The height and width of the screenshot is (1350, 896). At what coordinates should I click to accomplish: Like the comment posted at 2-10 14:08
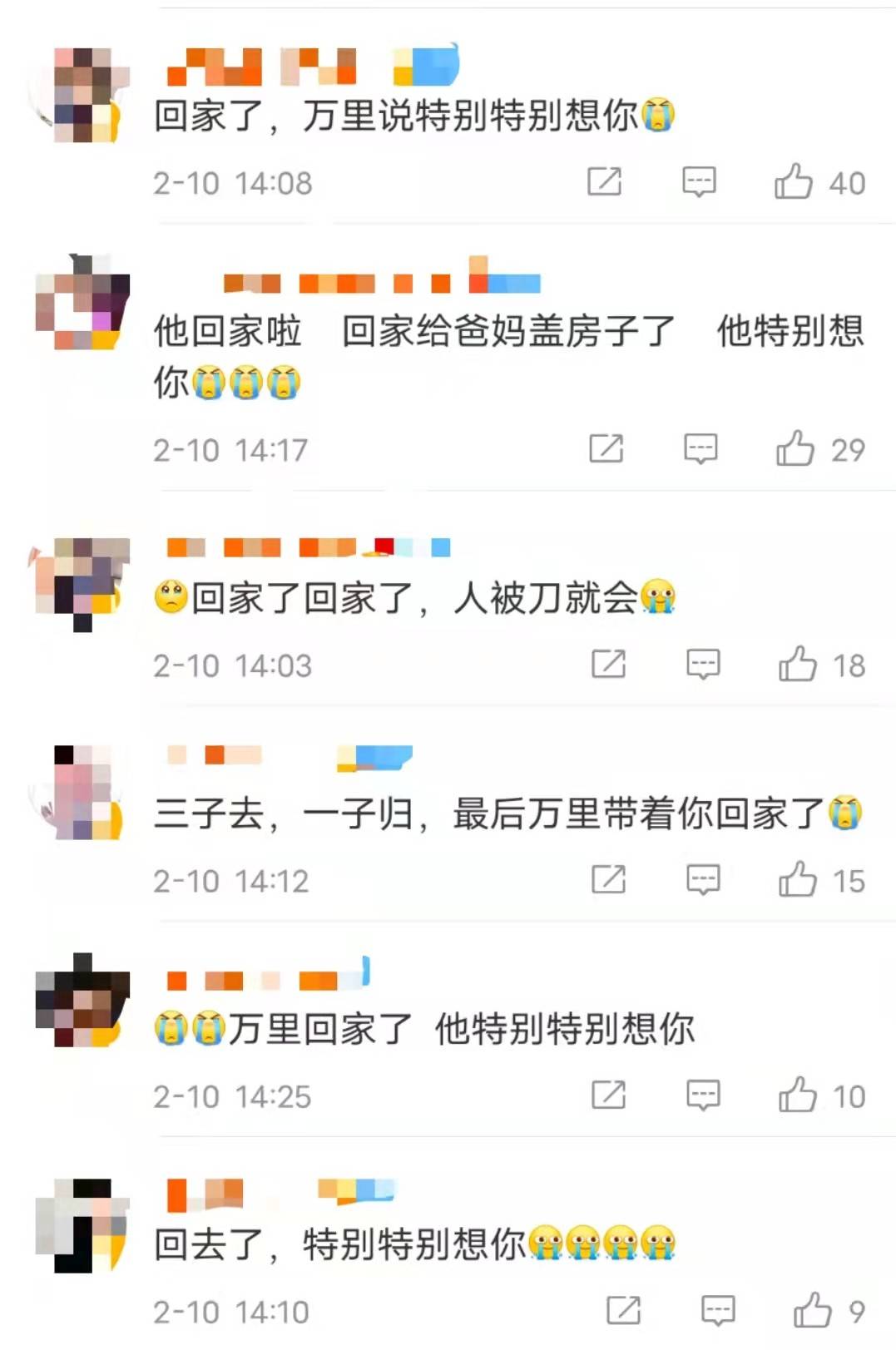click(x=793, y=181)
